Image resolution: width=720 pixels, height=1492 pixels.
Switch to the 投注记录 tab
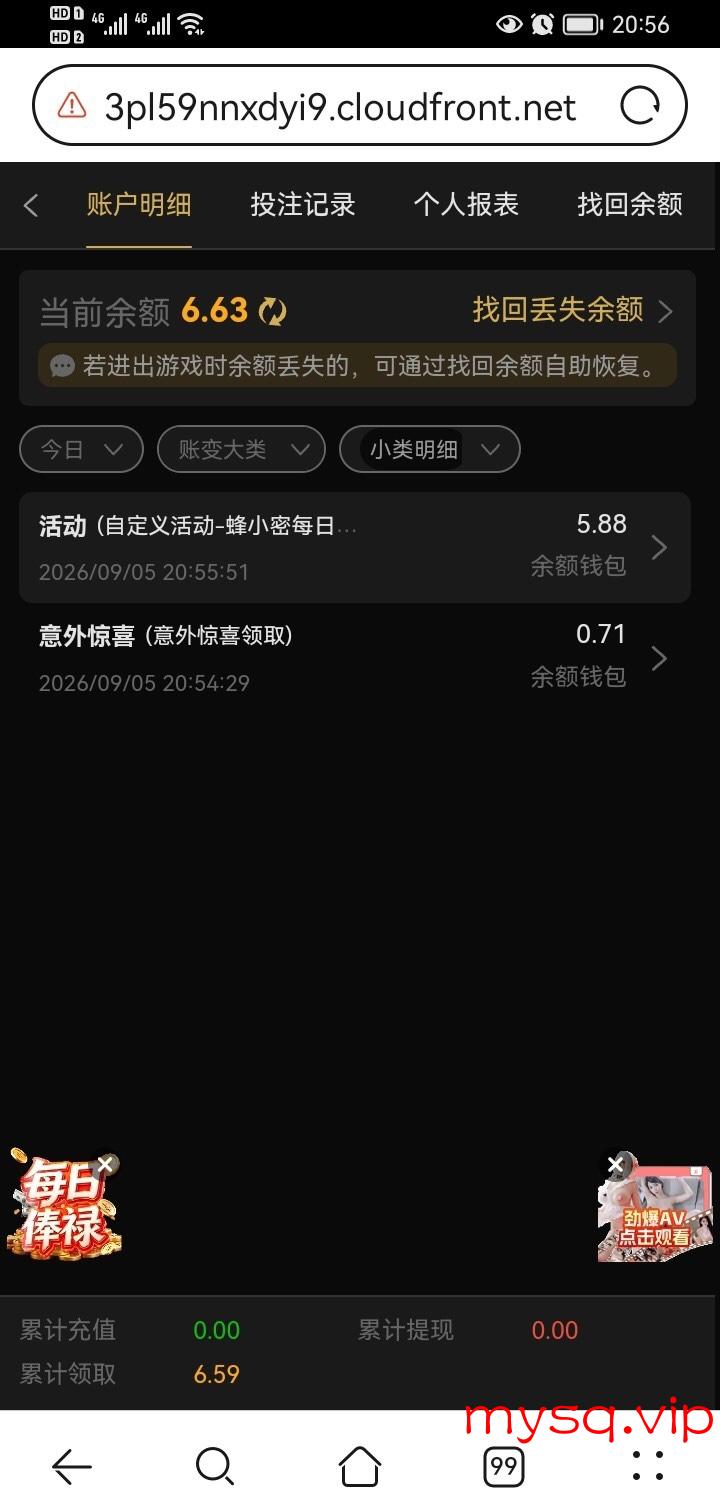[303, 205]
